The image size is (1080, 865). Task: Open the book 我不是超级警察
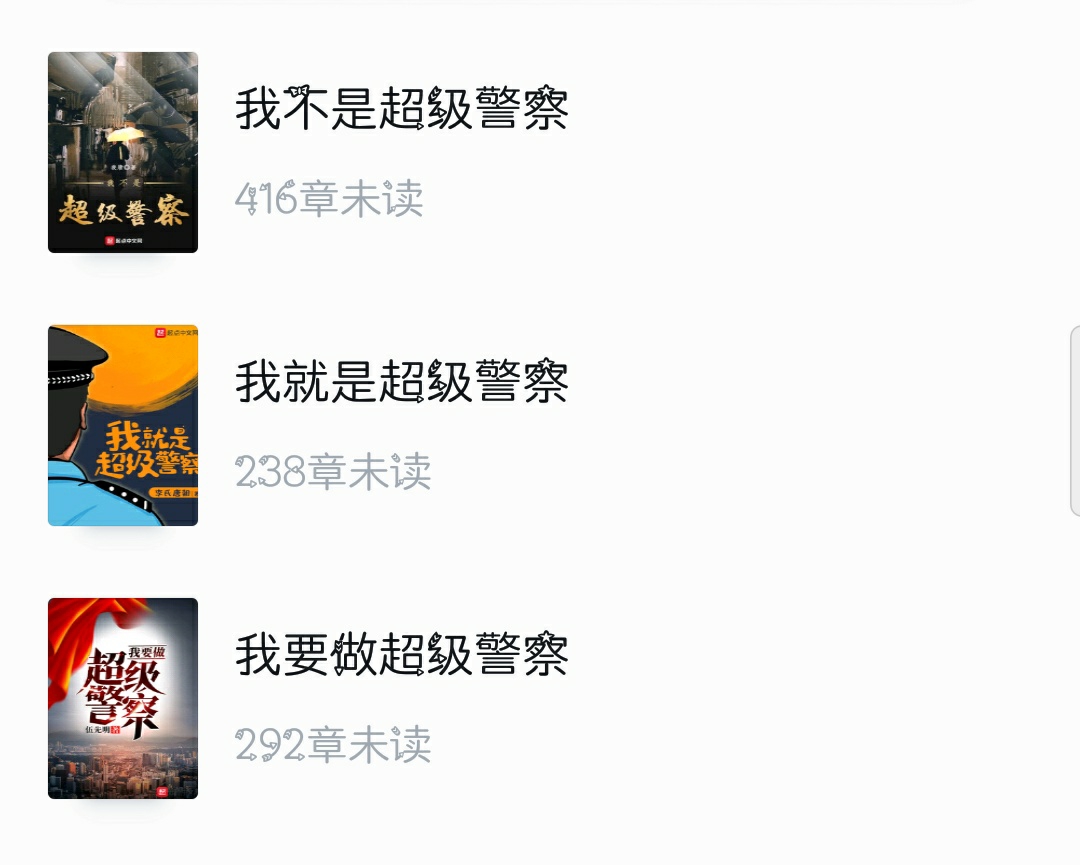tap(402, 109)
